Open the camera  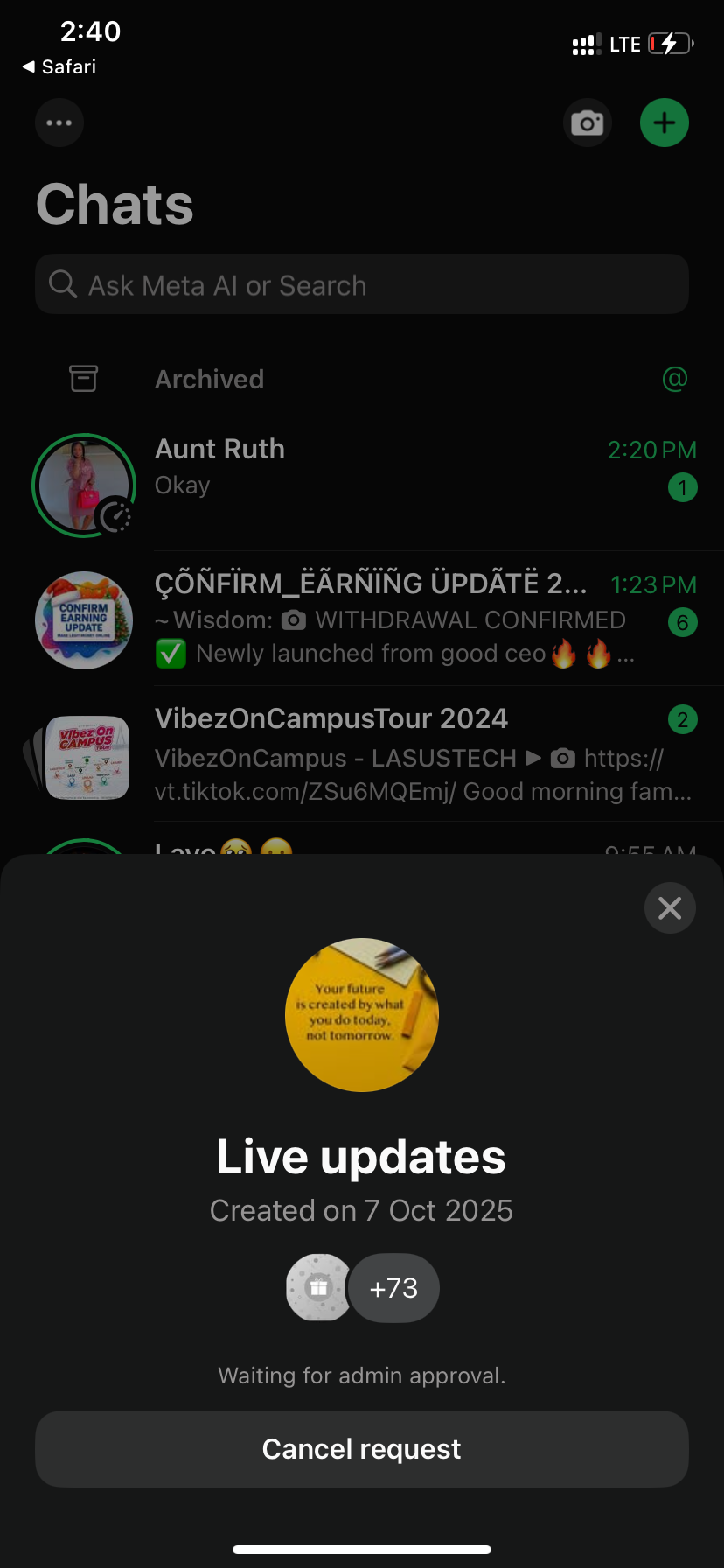point(587,123)
